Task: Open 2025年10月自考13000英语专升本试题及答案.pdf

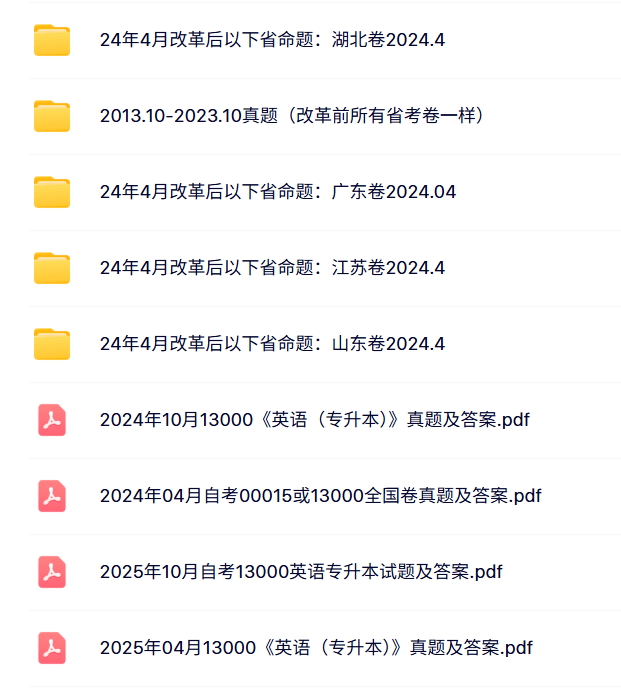Action: tap(300, 572)
